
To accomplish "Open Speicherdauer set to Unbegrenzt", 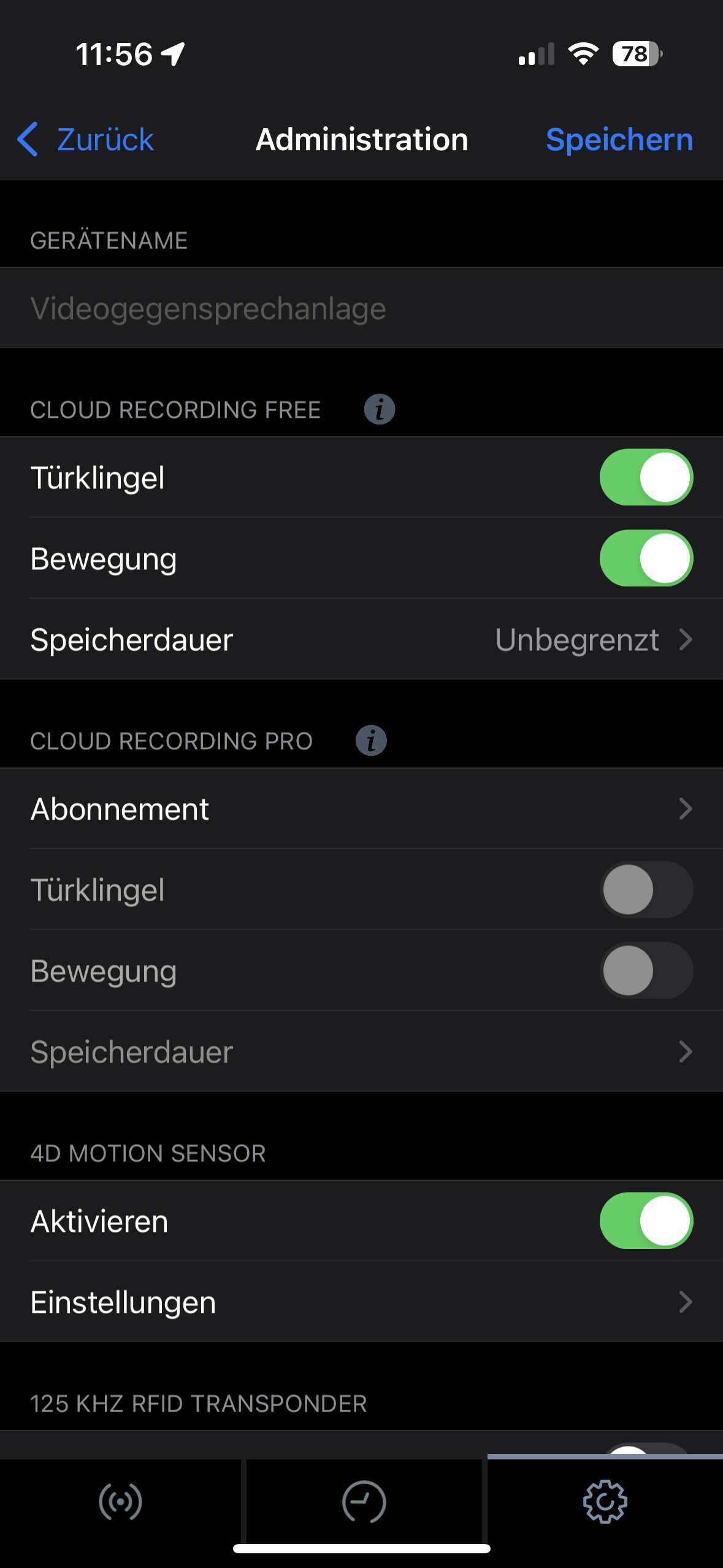I will 361,639.
